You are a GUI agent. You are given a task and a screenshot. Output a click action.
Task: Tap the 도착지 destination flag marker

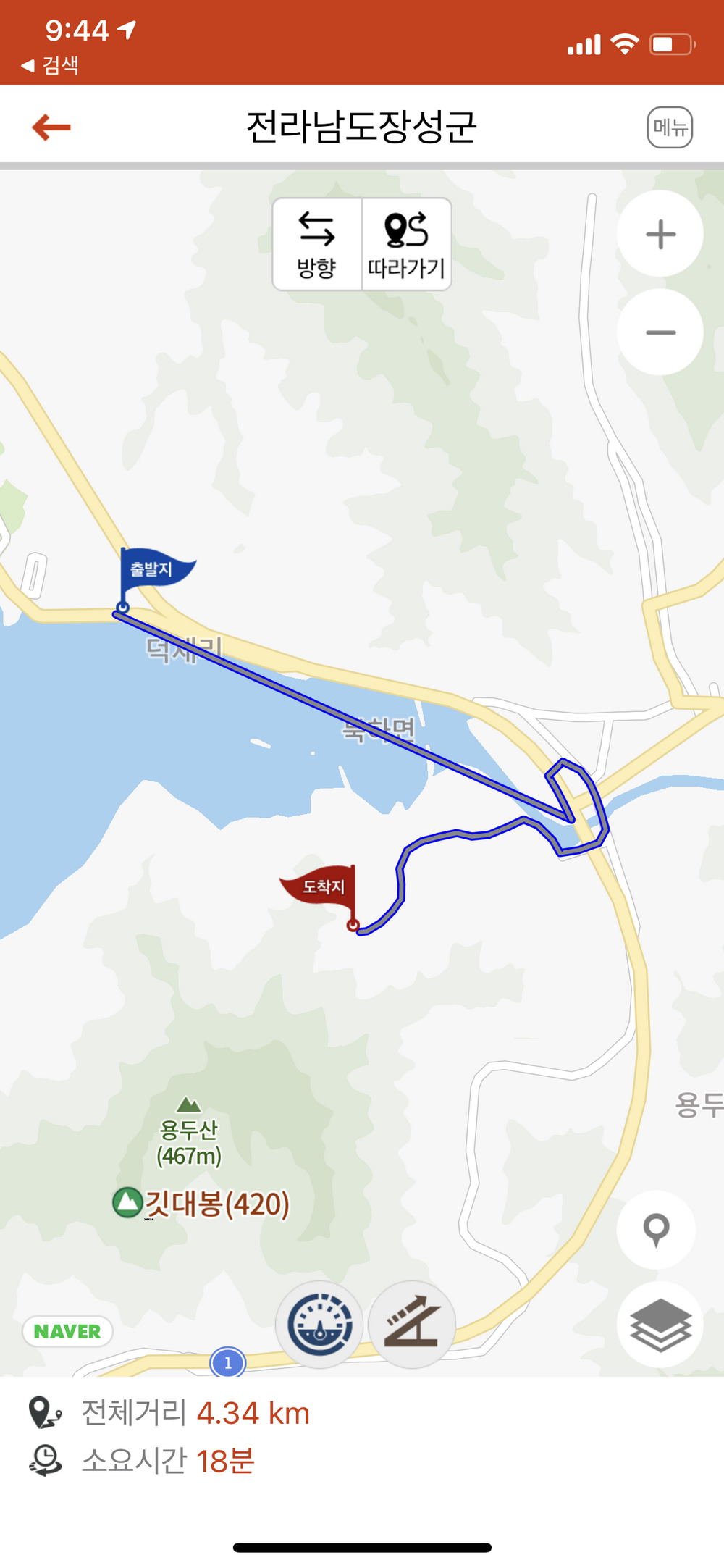[x=322, y=888]
